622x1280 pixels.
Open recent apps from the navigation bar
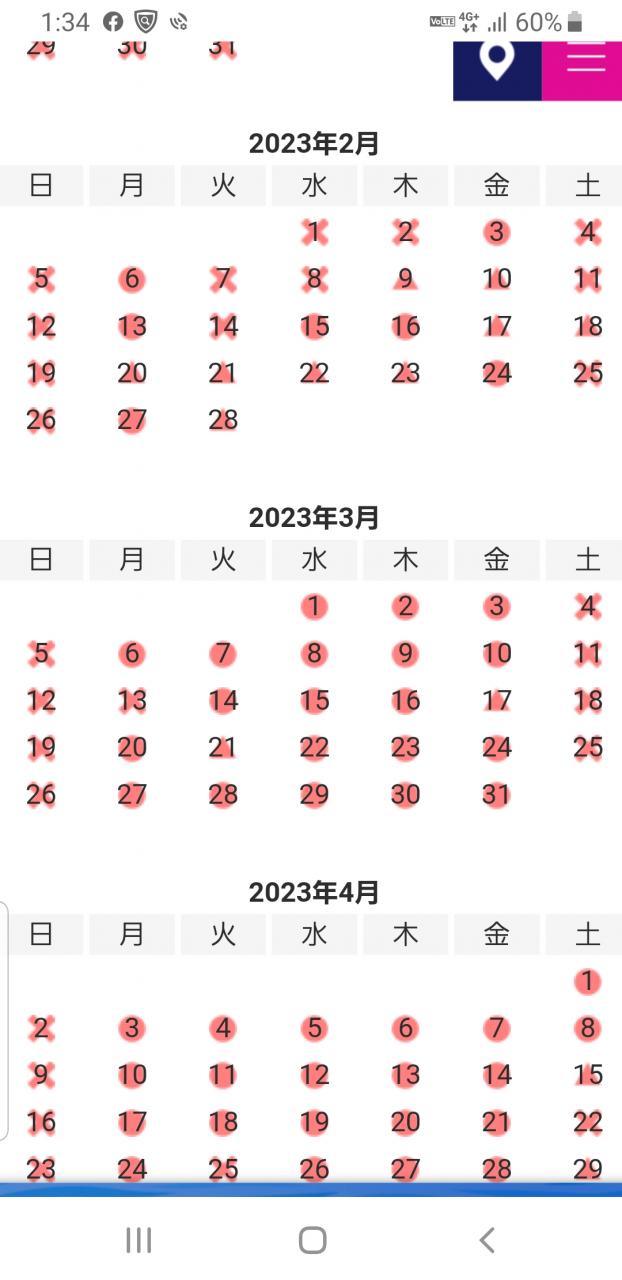(138, 1240)
